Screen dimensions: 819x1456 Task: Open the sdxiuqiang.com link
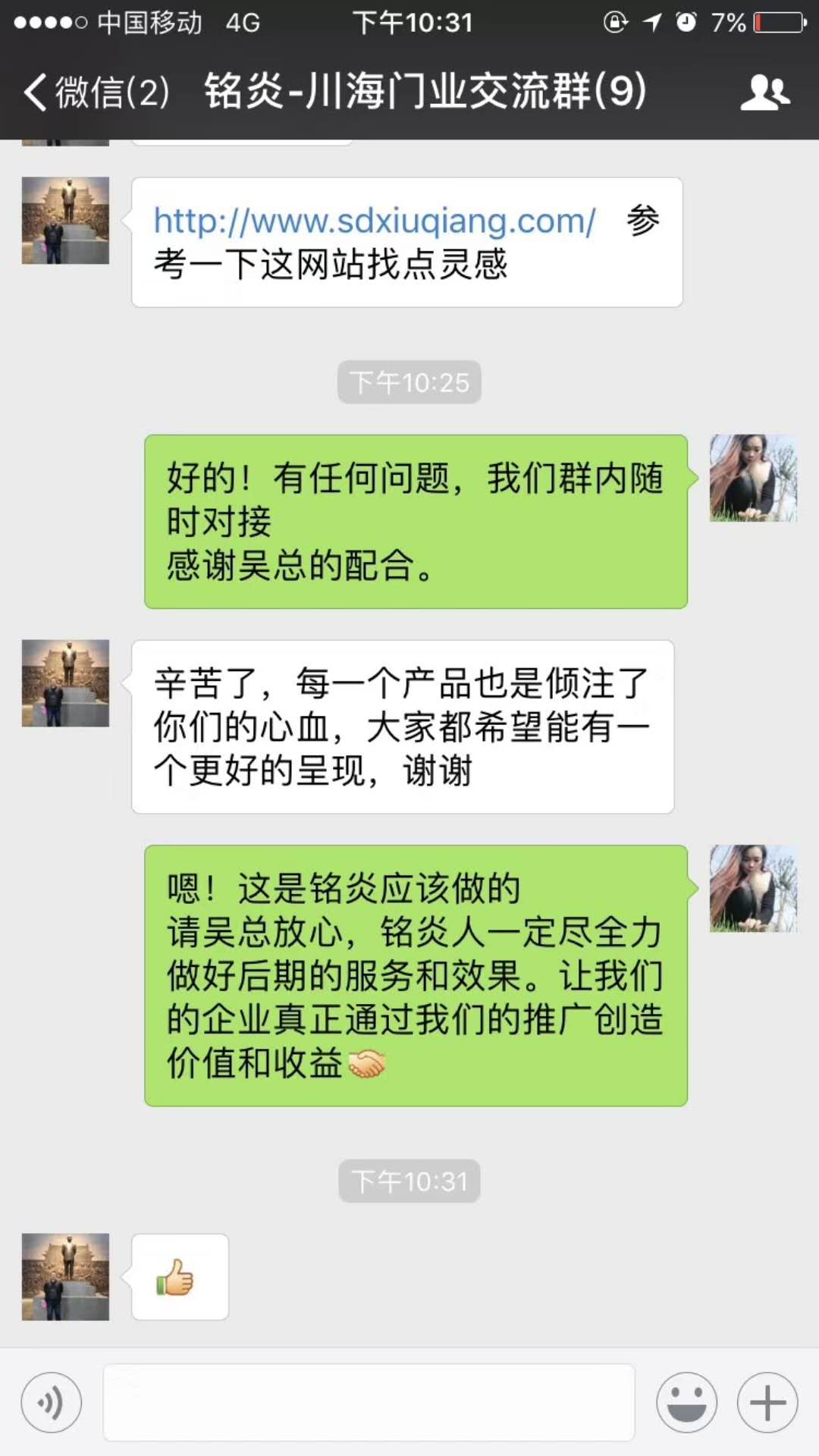tap(375, 221)
